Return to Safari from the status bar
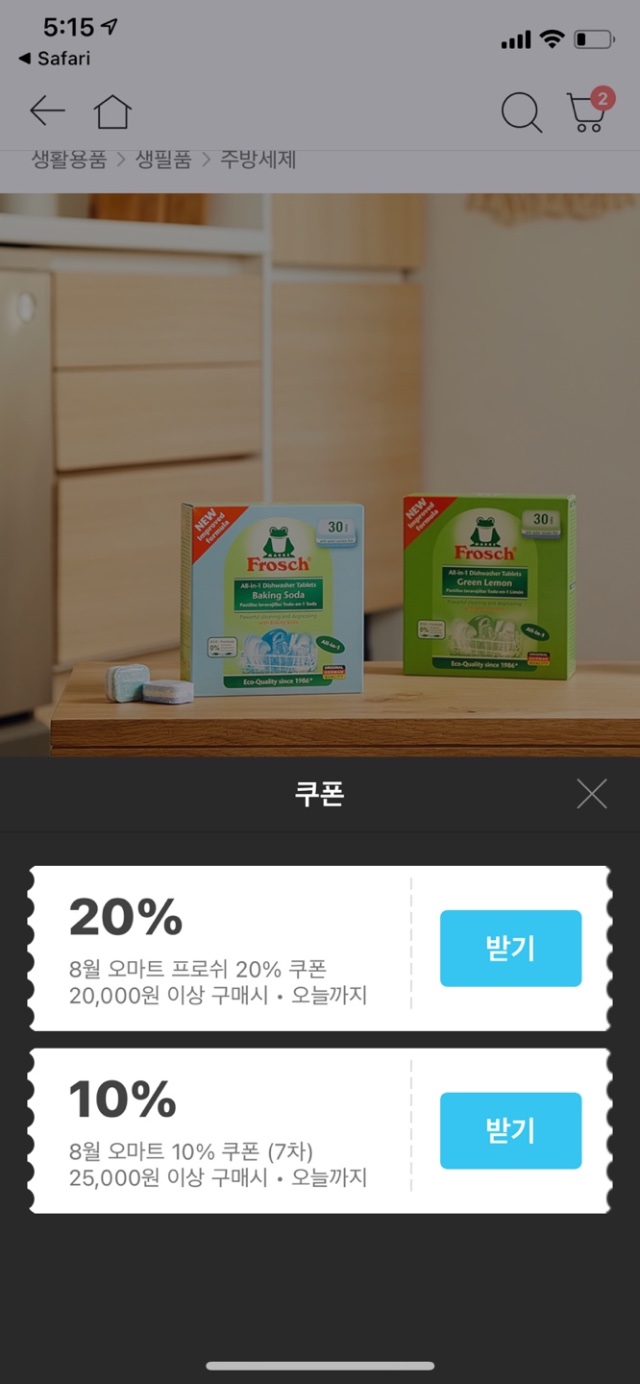Viewport: 640px width, 1384px height. tap(55, 58)
